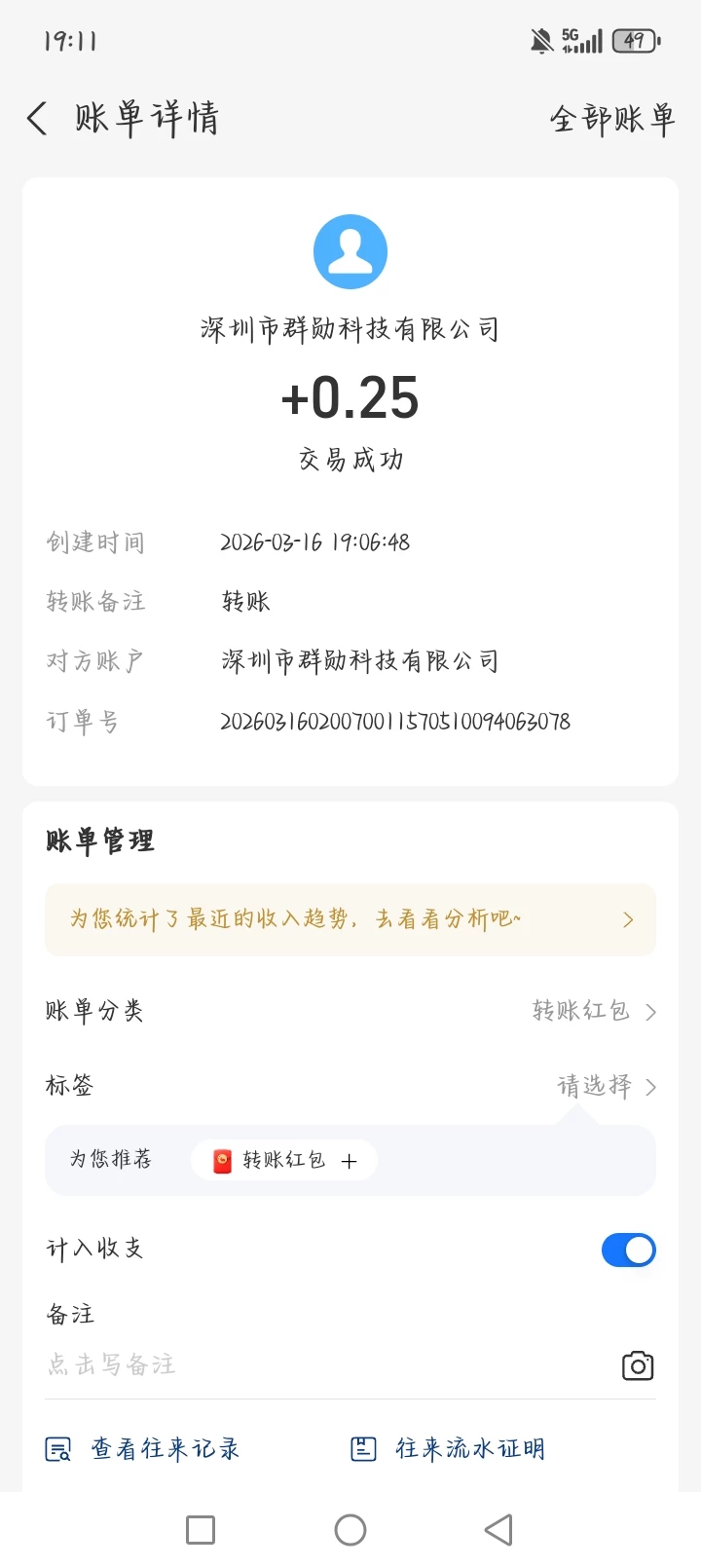Open the system recent apps button

[201, 1530]
